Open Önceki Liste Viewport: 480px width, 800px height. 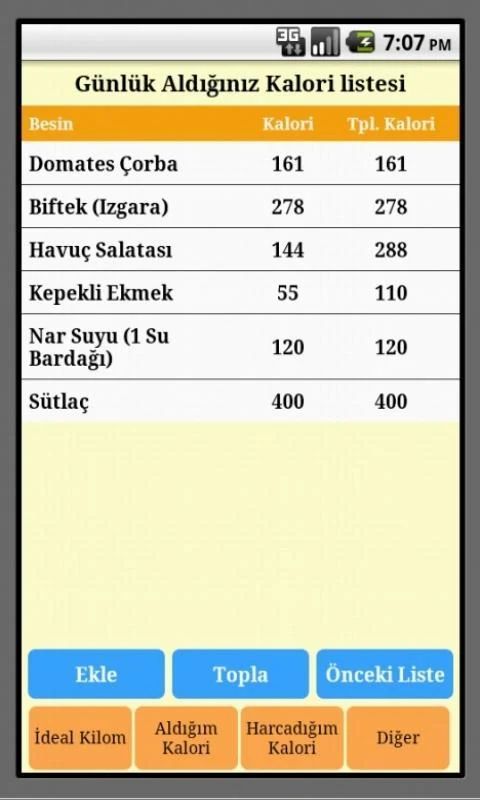tap(385, 673)
